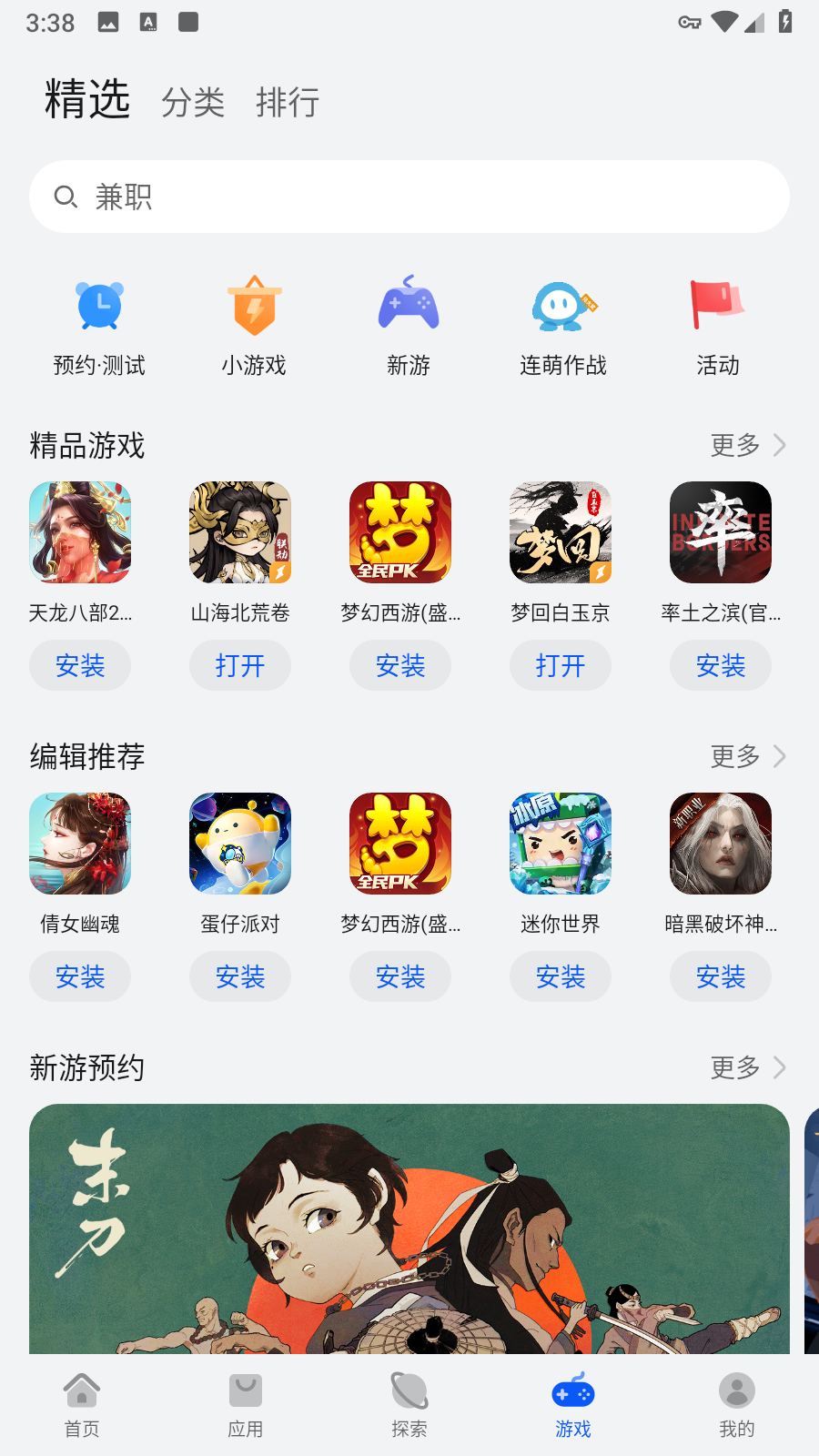Tap the search box showing 兼职
The image size is (819, 1456).
(409, 197)
